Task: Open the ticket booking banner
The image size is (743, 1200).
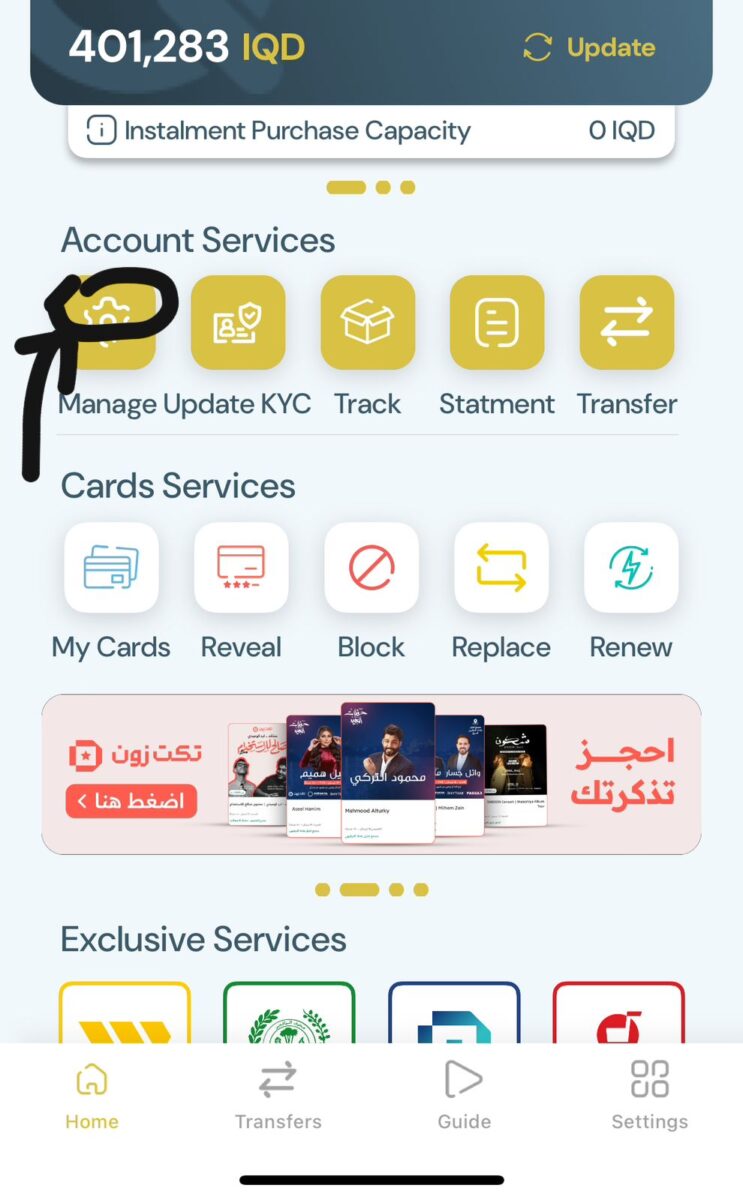Action: click(371, 775)
